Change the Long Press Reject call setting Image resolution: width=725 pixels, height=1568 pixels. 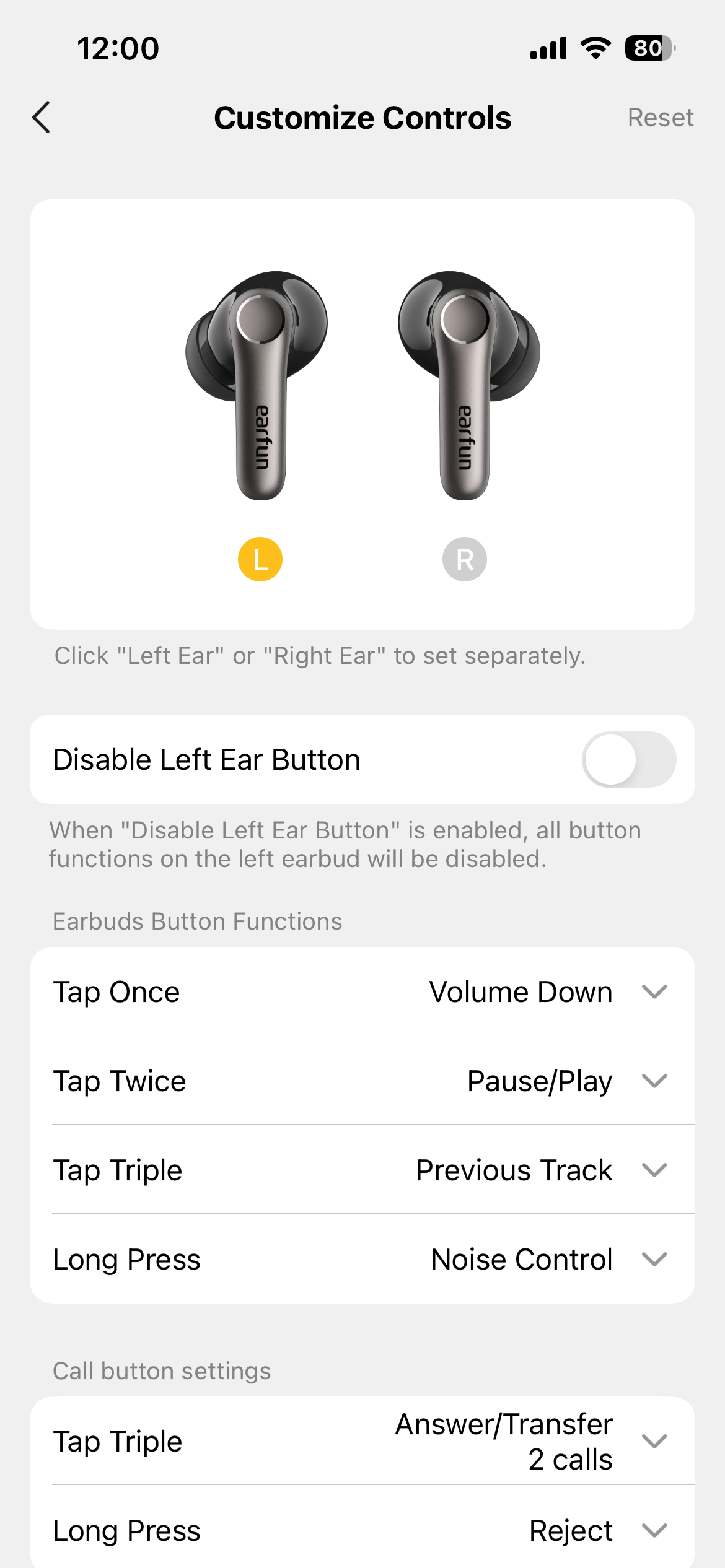click(654, 1531)
